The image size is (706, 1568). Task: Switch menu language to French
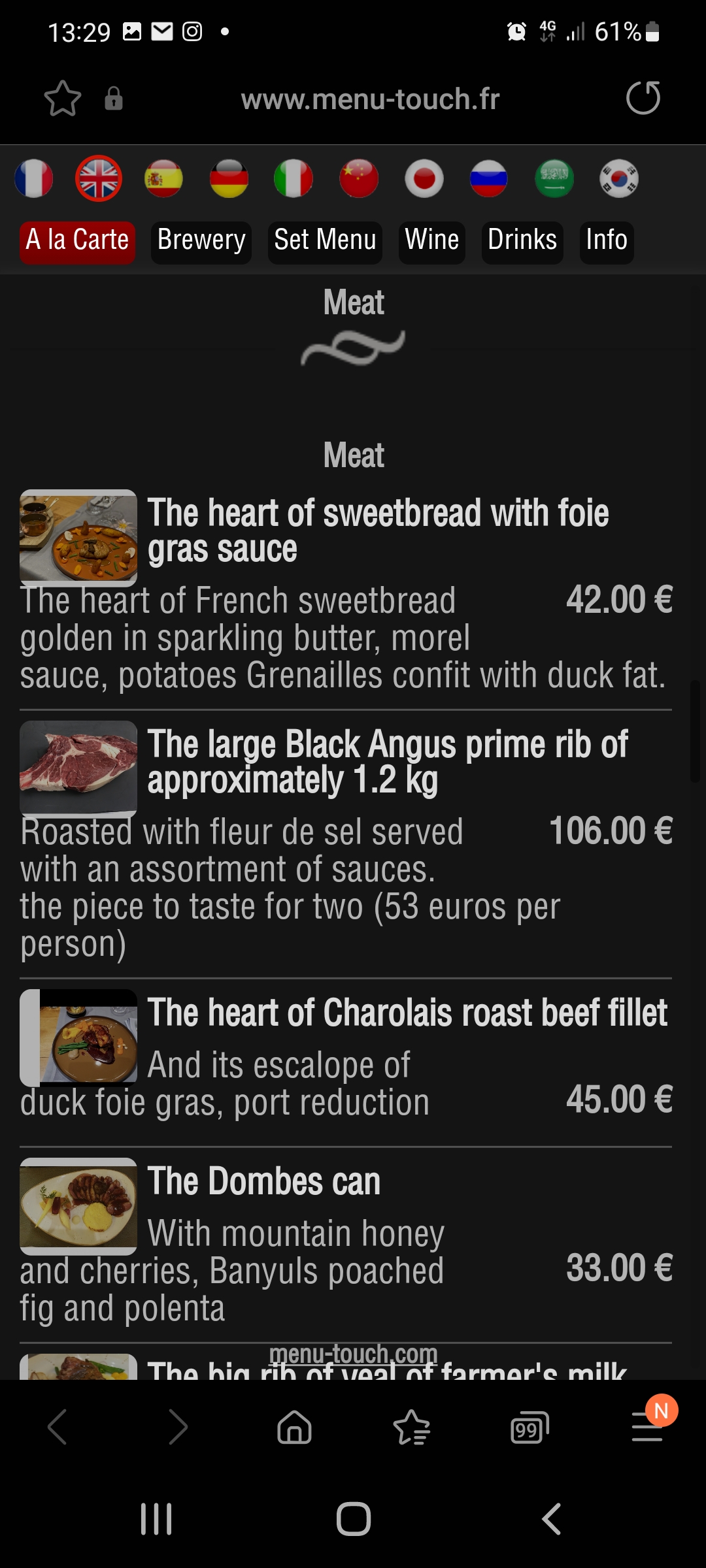pyautogui.click(x=34, y=178)
